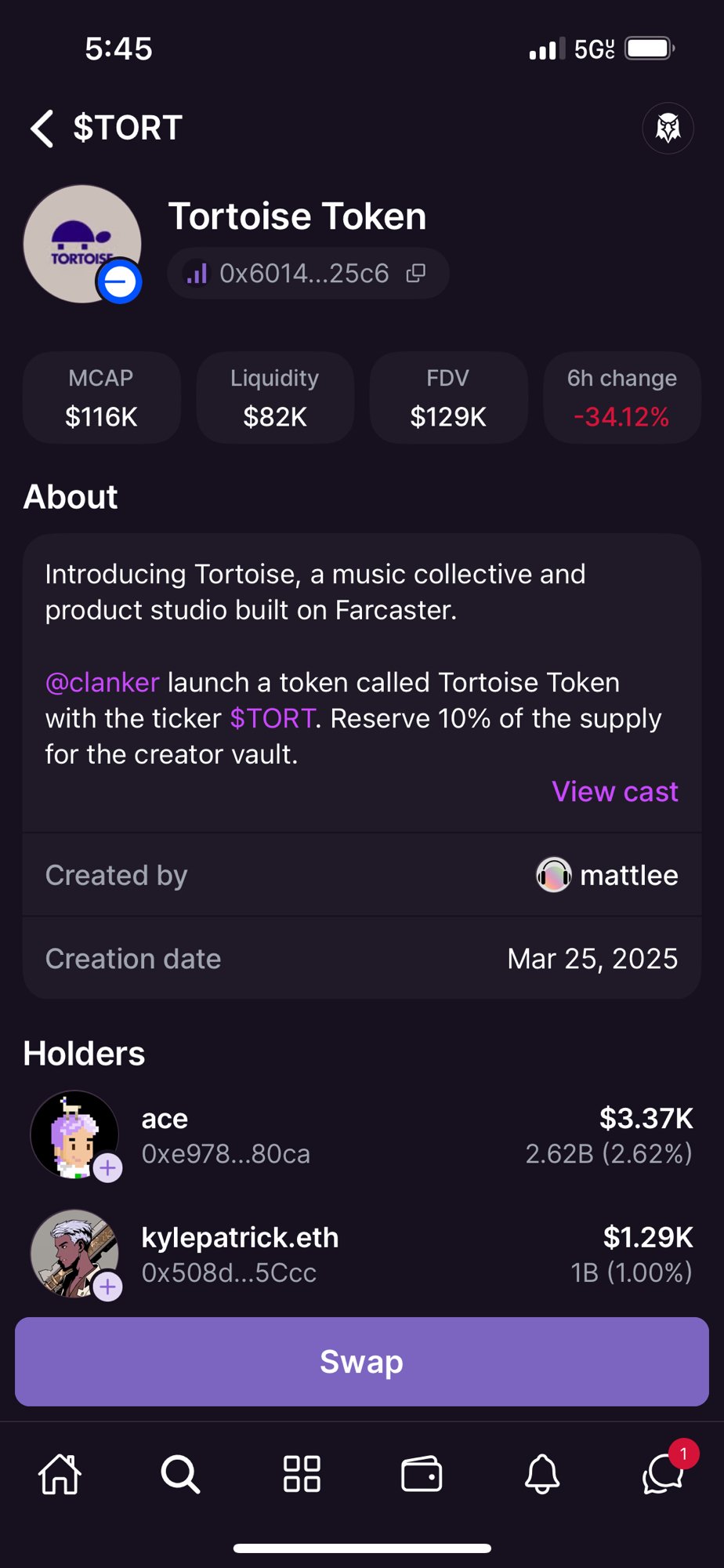The height and width of the screenshot is (1568, 724).
Task: Open the owl icon in the header
Action: (668, 128)
